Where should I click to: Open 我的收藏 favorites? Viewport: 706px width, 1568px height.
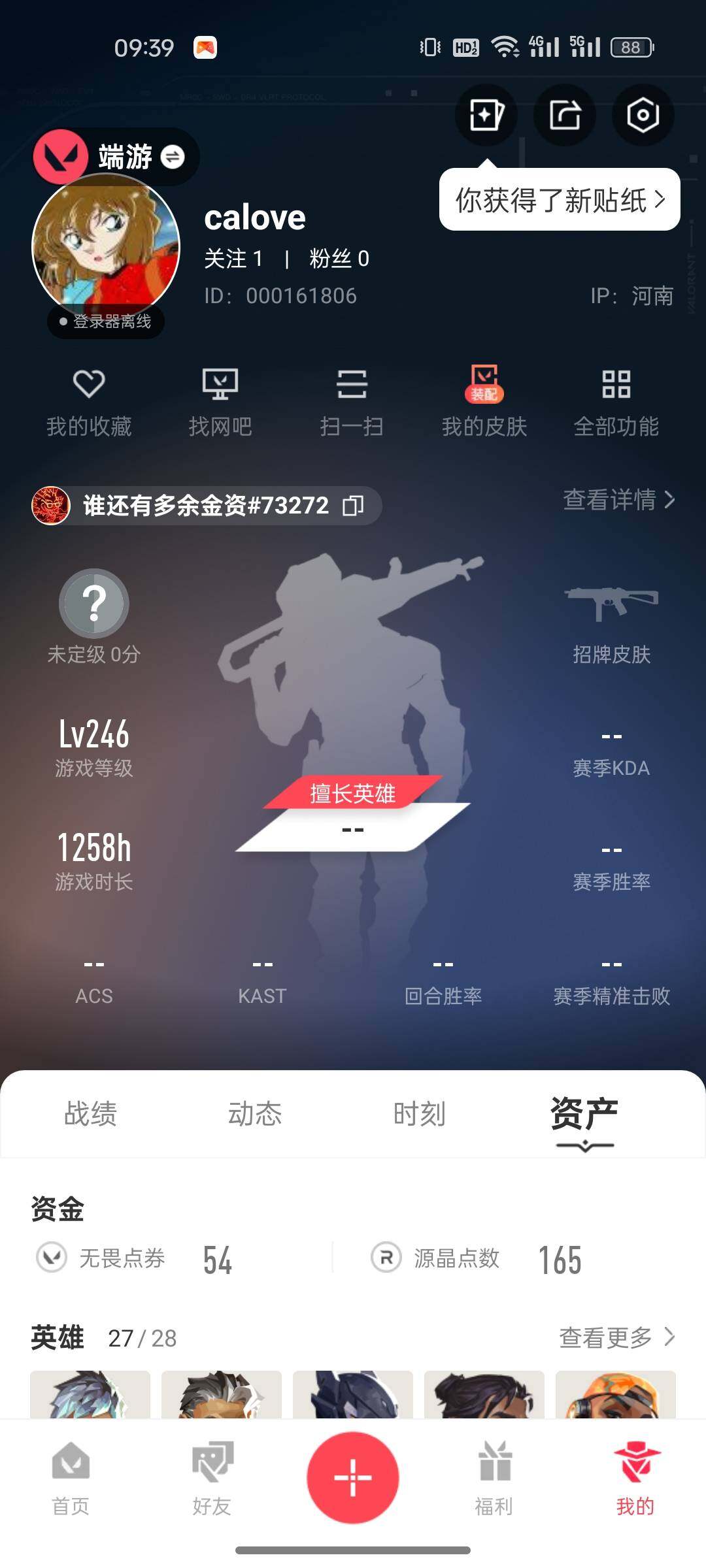click(89, 401)
